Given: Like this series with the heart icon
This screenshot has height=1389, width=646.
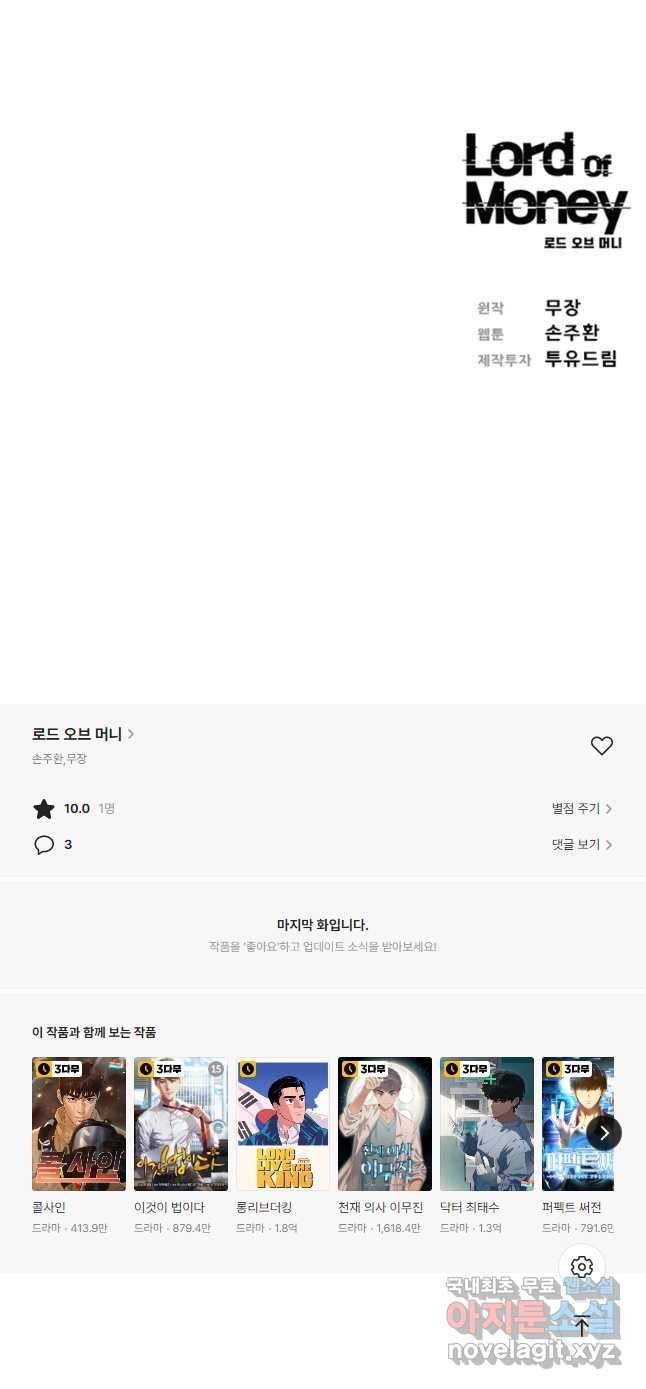Looking at the screenshot, I should (601, 746).
